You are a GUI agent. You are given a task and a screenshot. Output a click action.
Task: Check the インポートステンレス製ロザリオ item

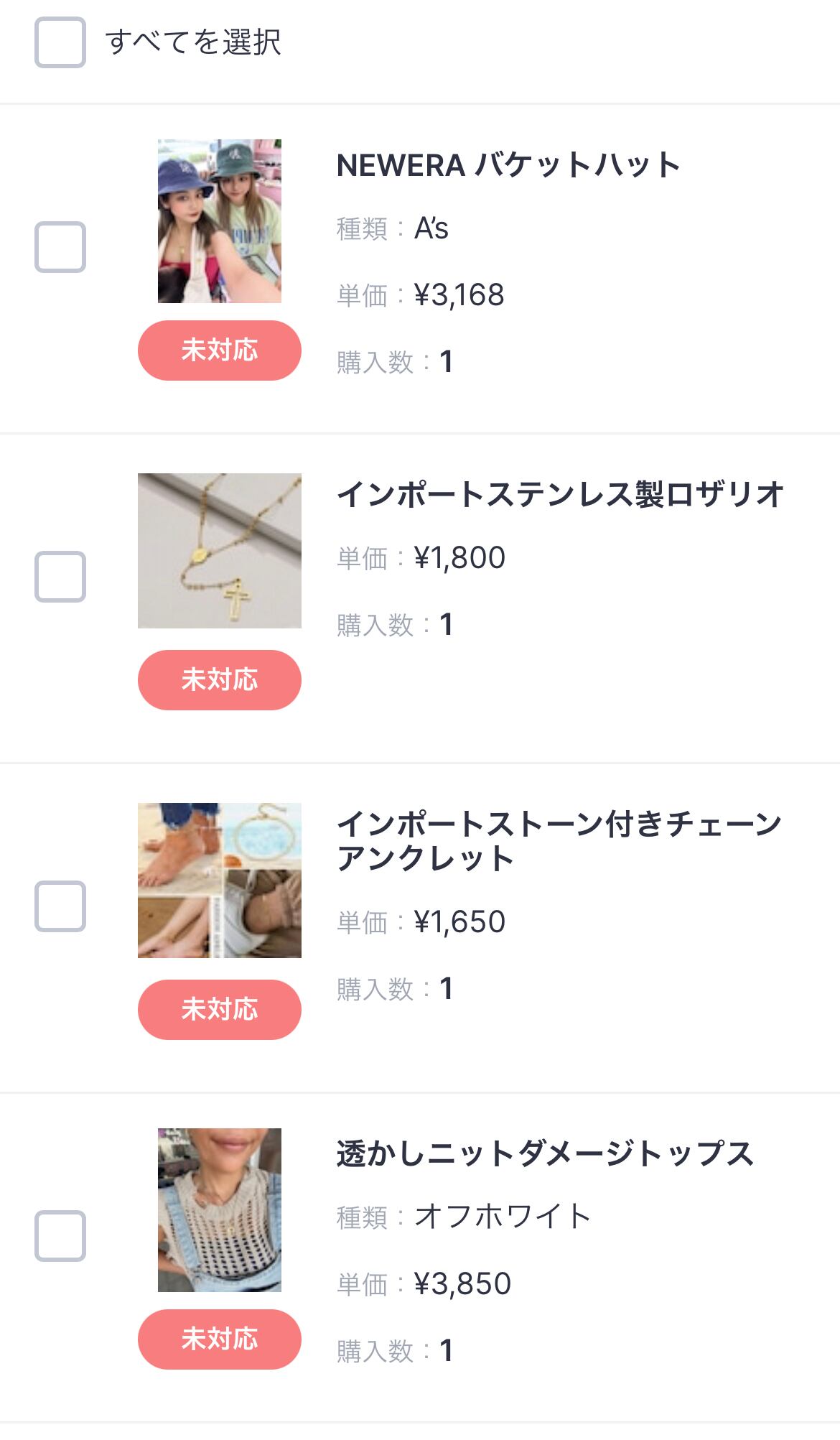click(x=60, y=577)
